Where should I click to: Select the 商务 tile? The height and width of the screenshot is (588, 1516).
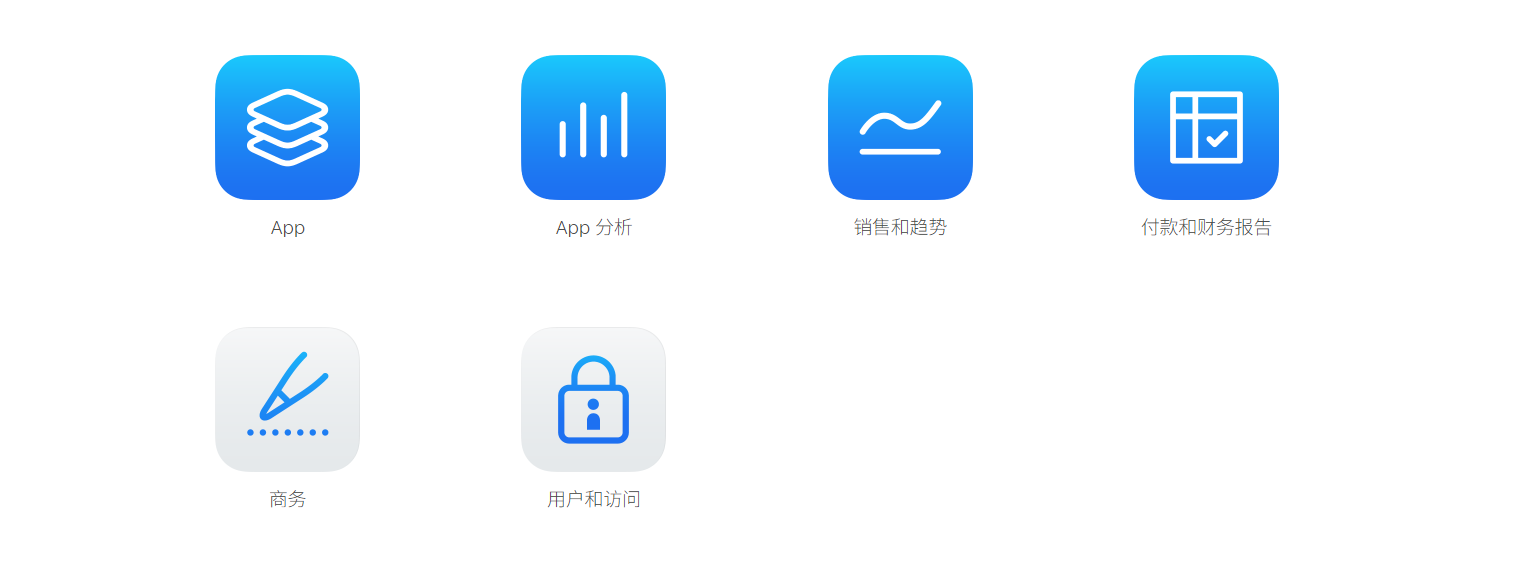pos(287,400)
